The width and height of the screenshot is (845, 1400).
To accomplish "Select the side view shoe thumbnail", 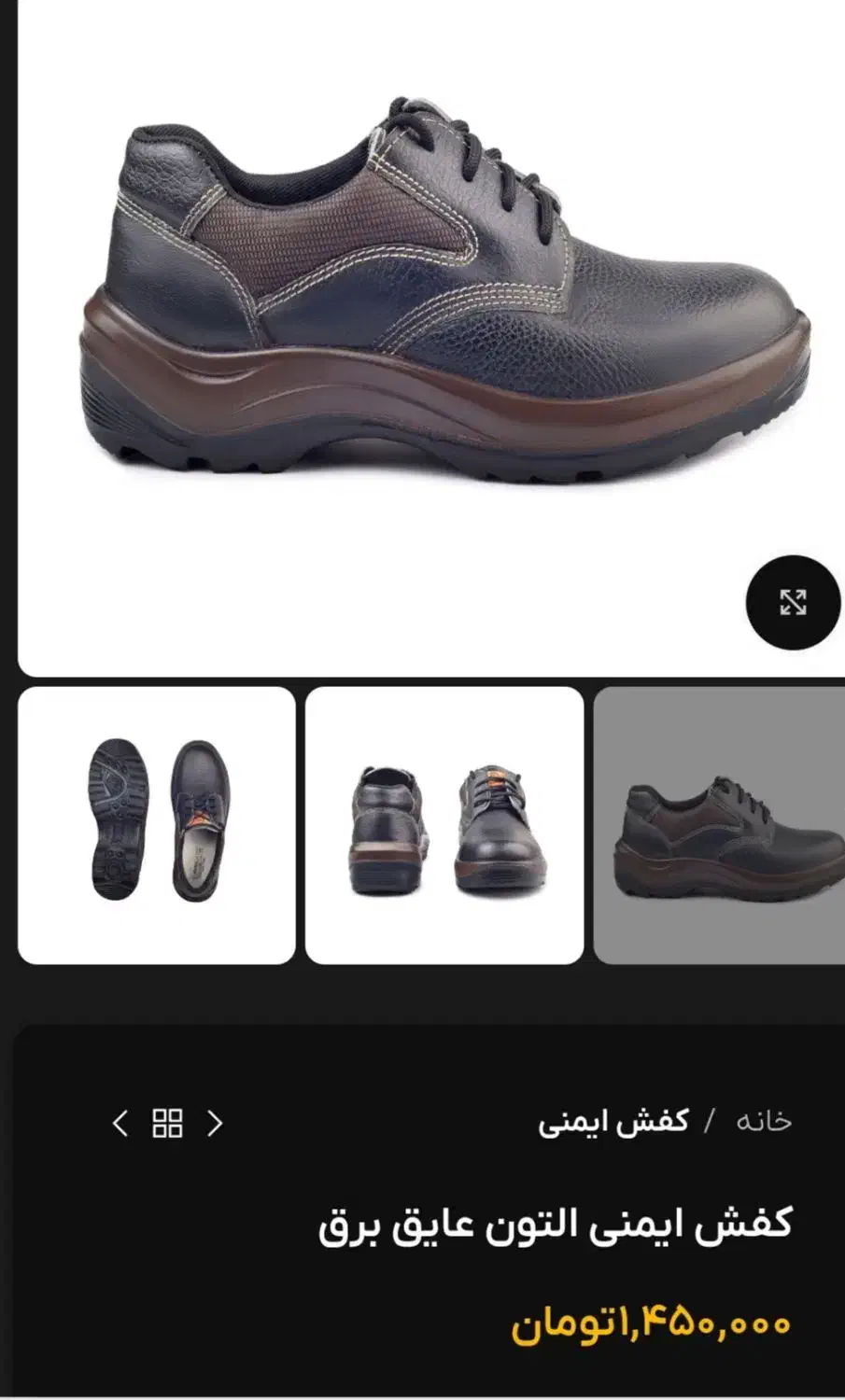I will 719,826.
